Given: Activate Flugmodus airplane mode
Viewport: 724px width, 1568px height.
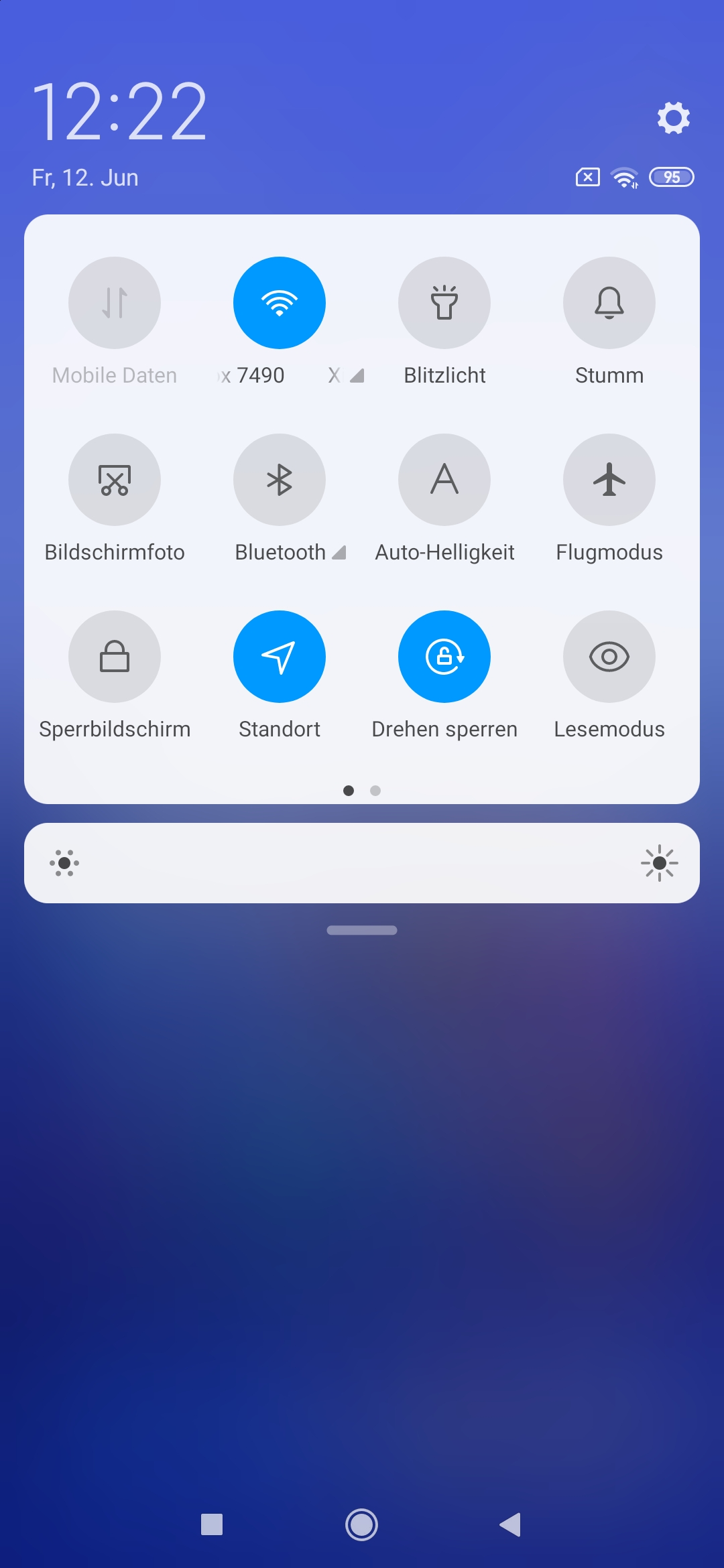Looking at the screenshot, I should 609,480.
